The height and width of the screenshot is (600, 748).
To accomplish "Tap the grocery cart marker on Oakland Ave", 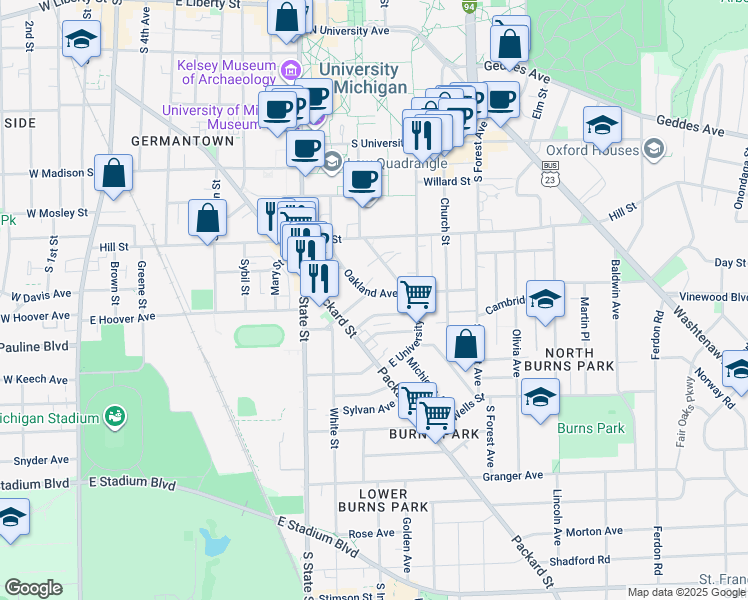I will pos(416,293).
